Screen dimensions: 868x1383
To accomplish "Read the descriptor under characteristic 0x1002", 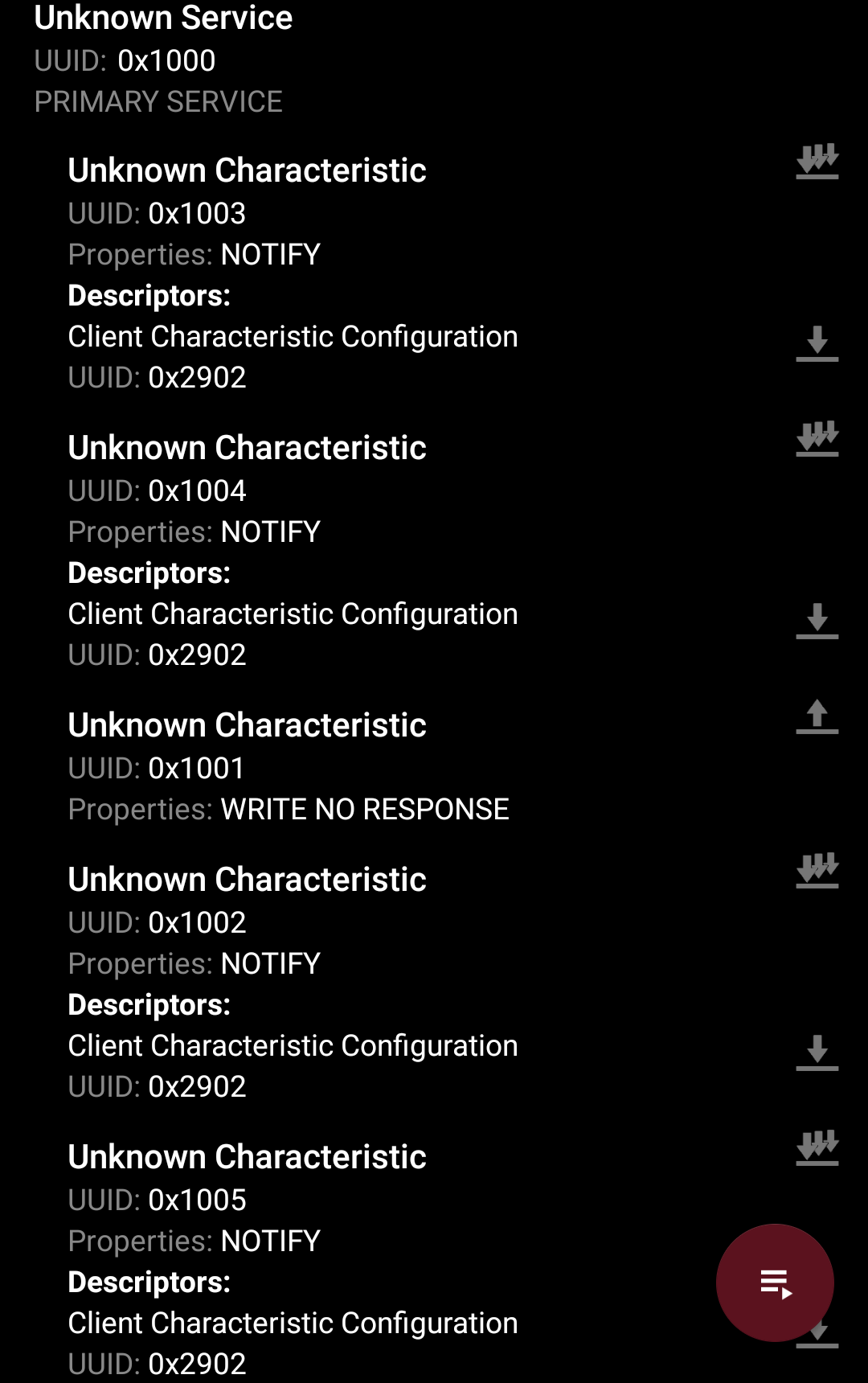I will (x=817, y=1053).
